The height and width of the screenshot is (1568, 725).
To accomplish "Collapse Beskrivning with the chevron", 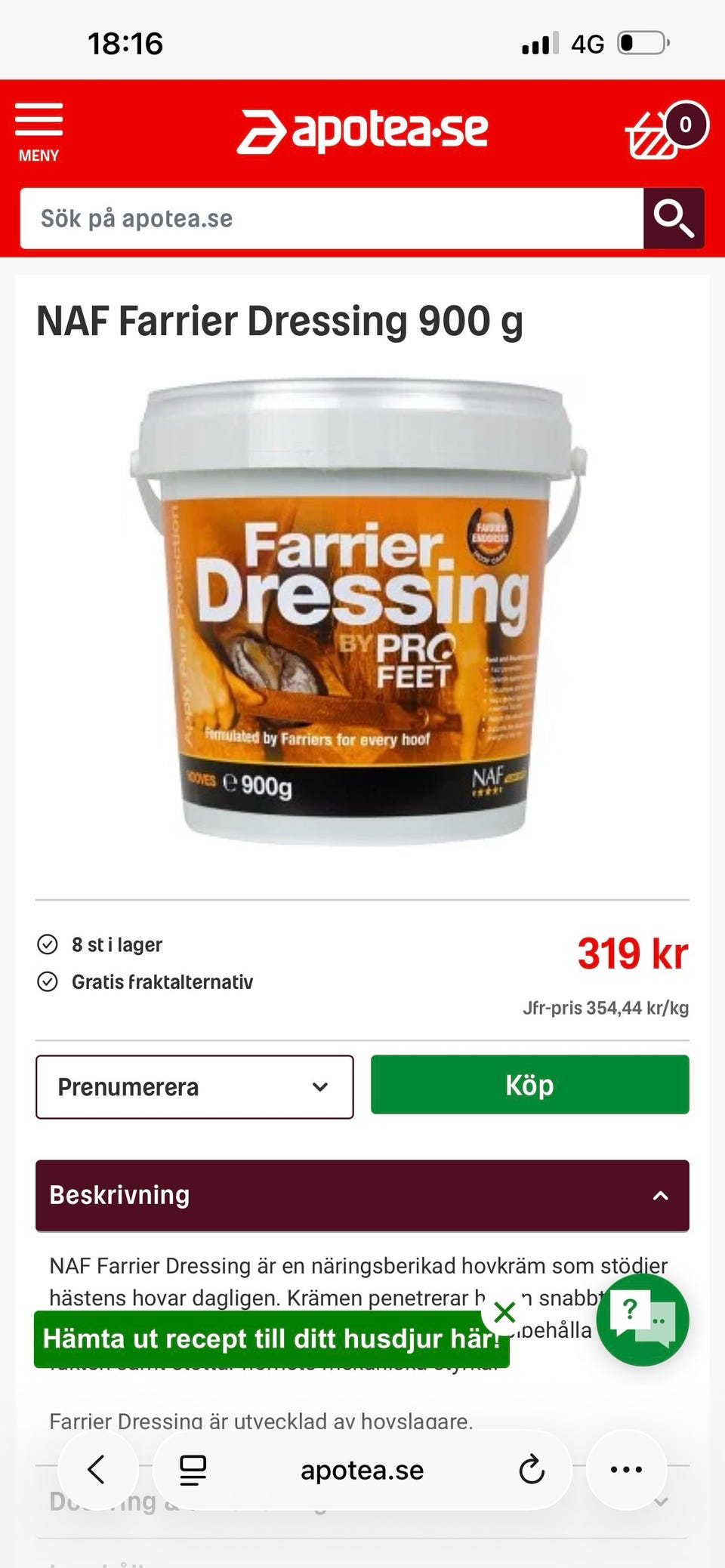I will pyautogui.click(x=662, y=1196).
